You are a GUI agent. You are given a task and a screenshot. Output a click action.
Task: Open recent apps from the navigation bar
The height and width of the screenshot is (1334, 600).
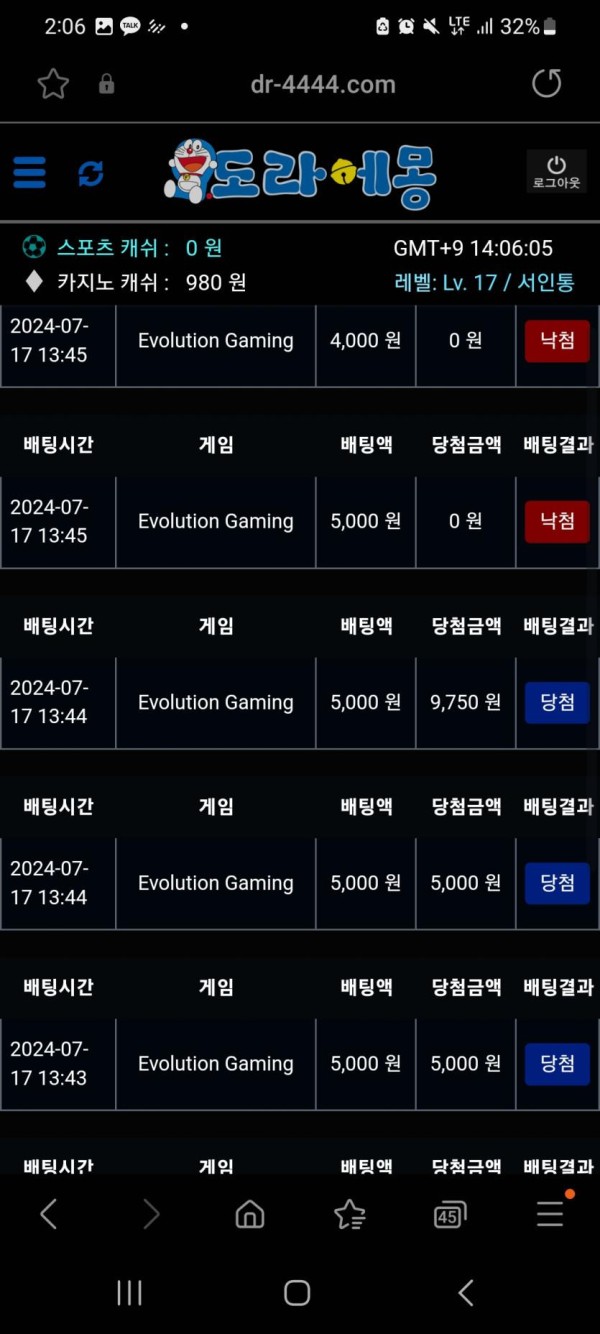(x=129, y=1293)
